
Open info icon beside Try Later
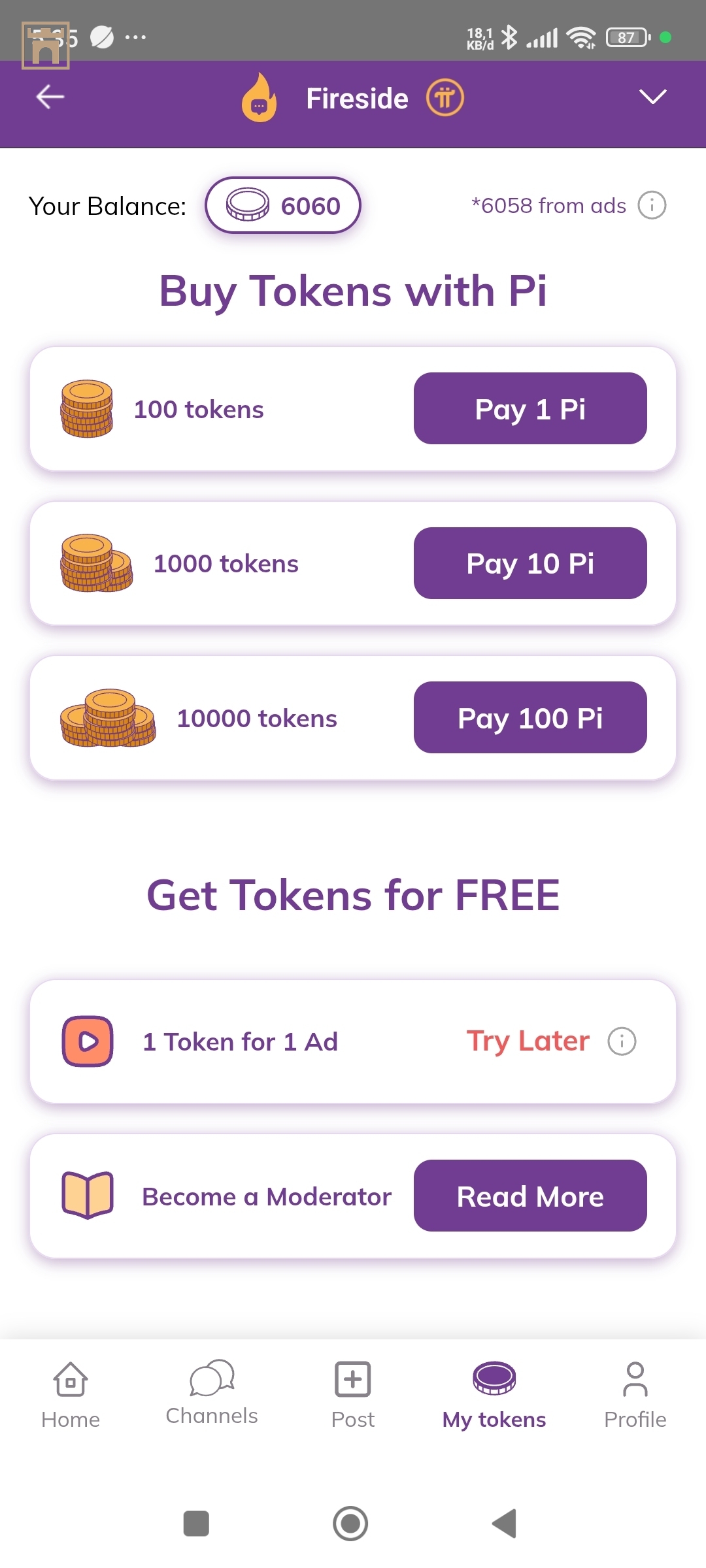(622, 1041)
